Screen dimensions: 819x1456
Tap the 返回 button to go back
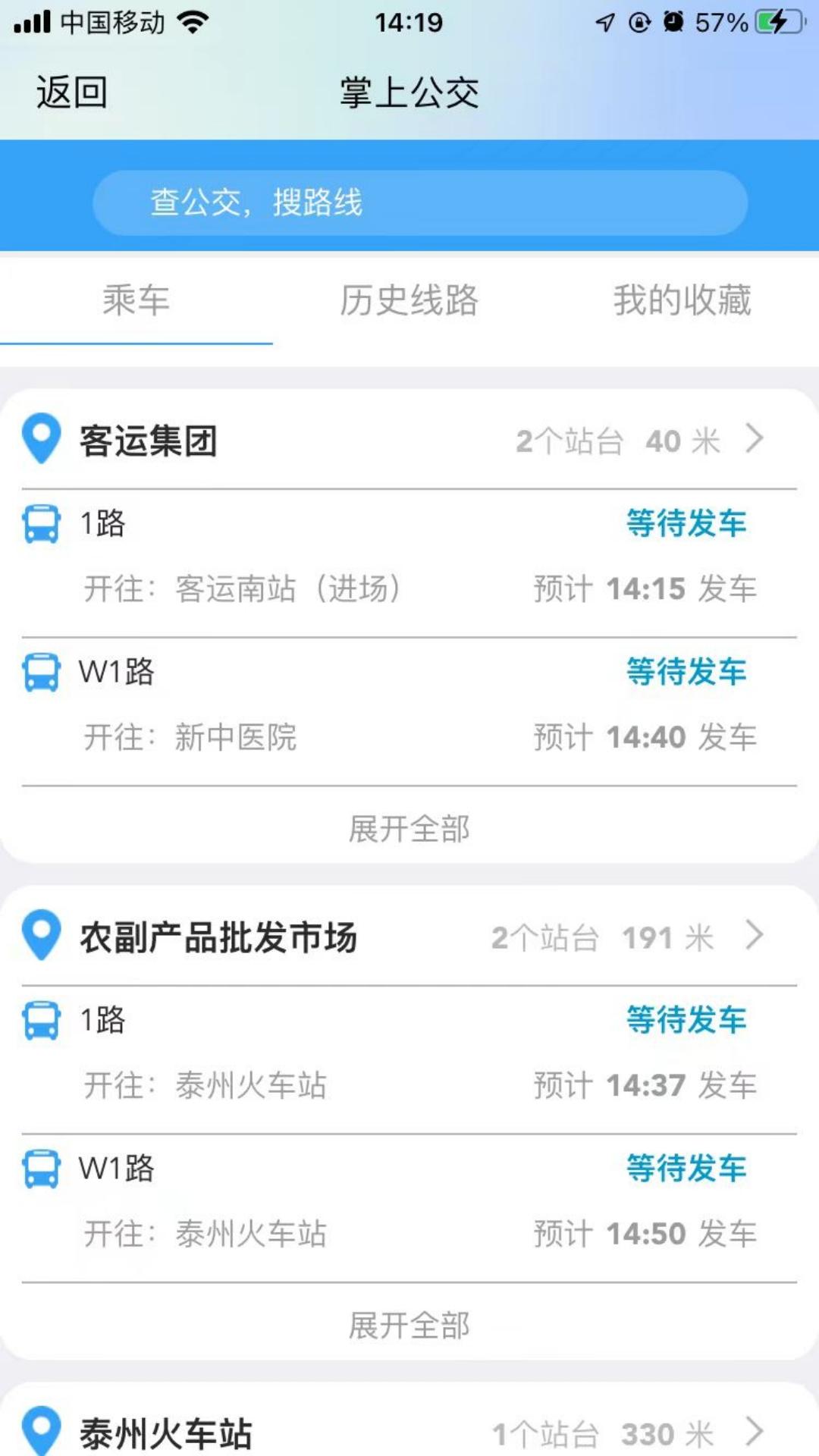pyautogui.click(x=71, y=93)
